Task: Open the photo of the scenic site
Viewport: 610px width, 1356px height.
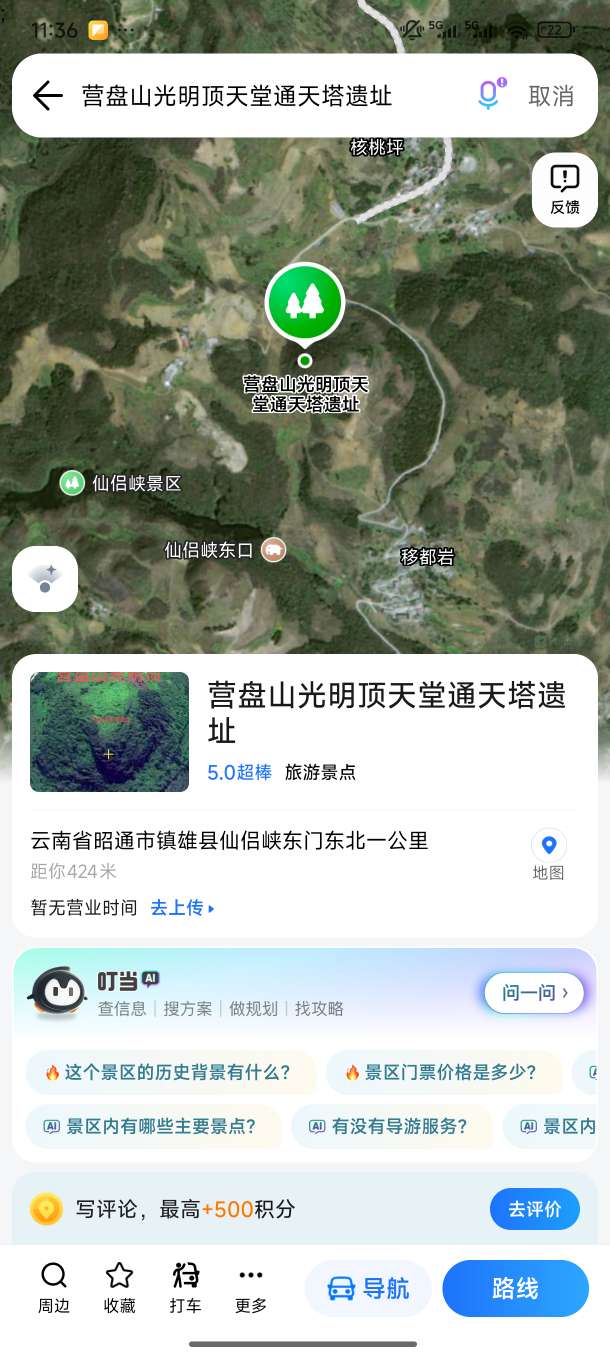Action: tap(110, 732)
